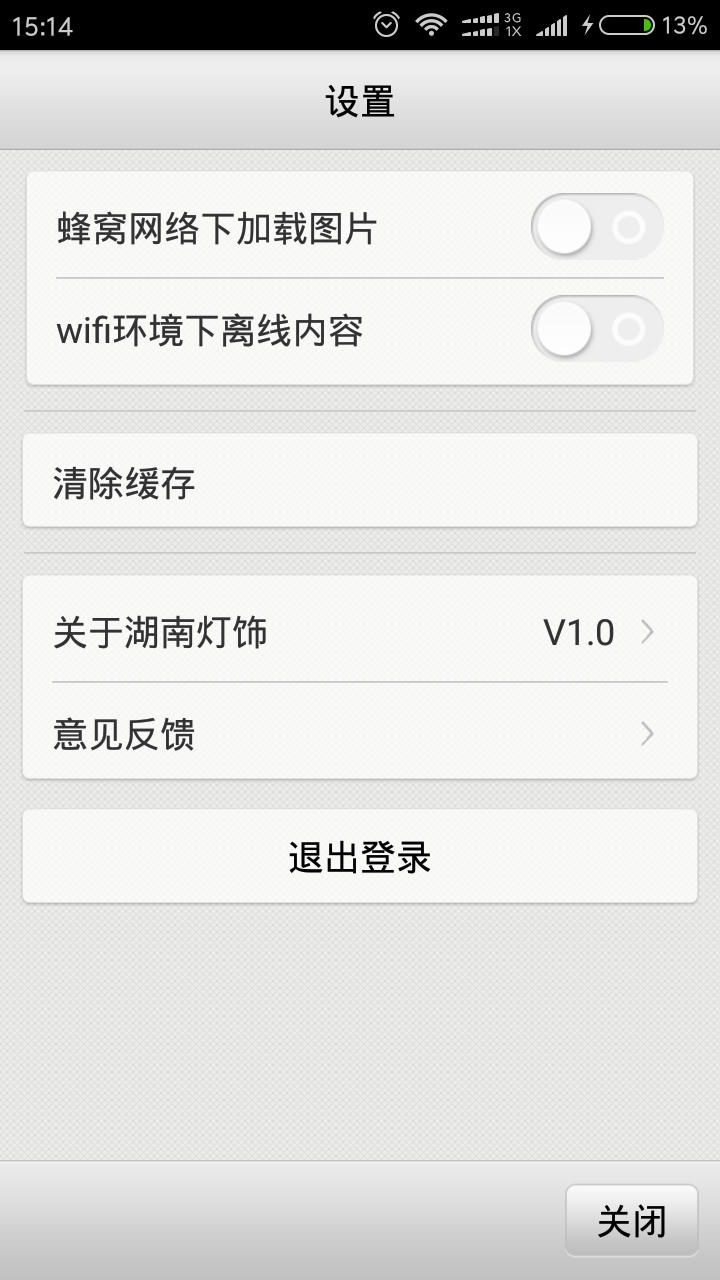Image resolution: width=720 pixels, height=1280 pixels.
Task: Toggle 蜂窝网络下加载图片 switch
Action: [597, 228]
